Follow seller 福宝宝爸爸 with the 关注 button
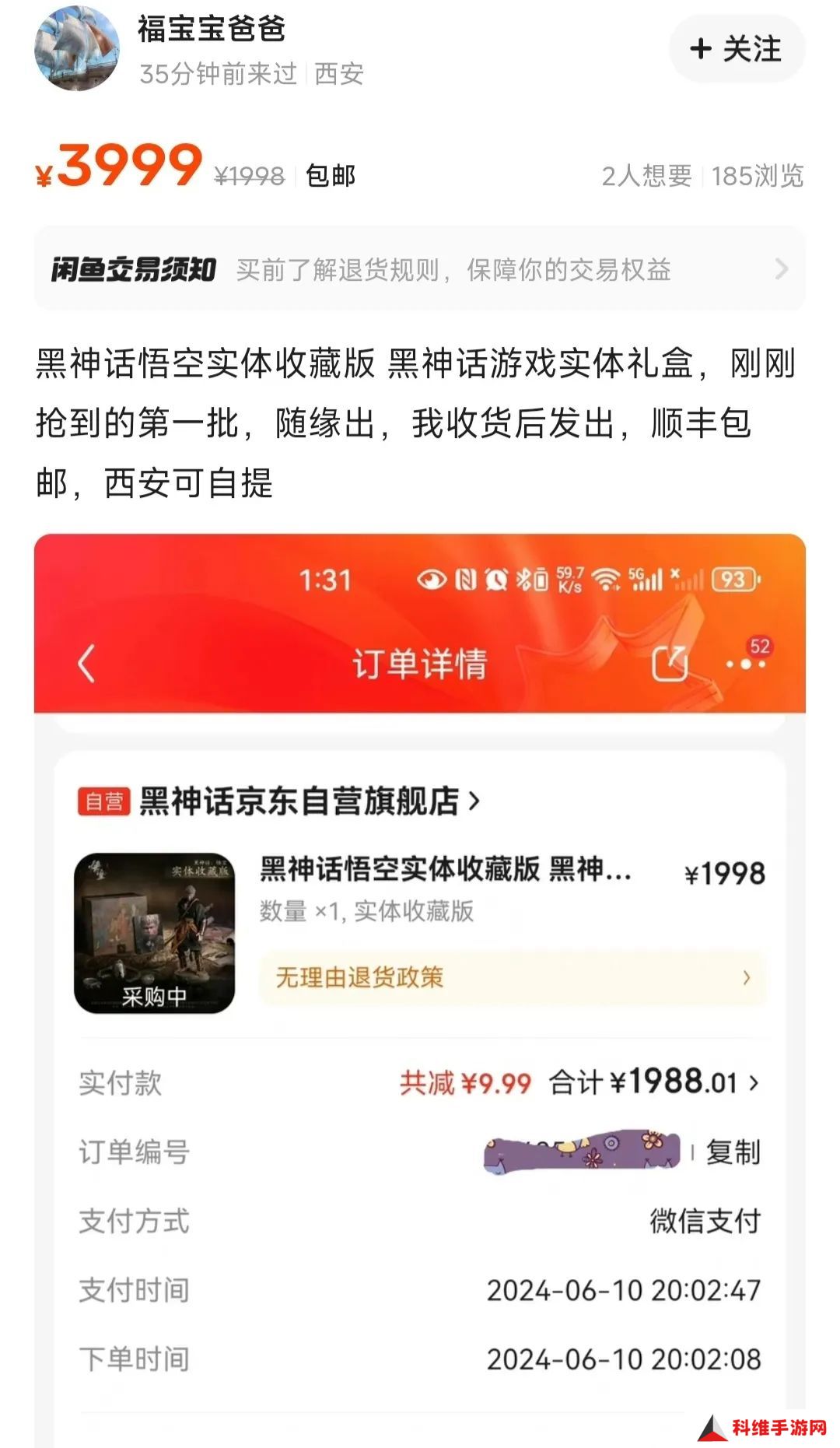Image resolution: width=840 pixels, height=1448 pixels. 736,49
